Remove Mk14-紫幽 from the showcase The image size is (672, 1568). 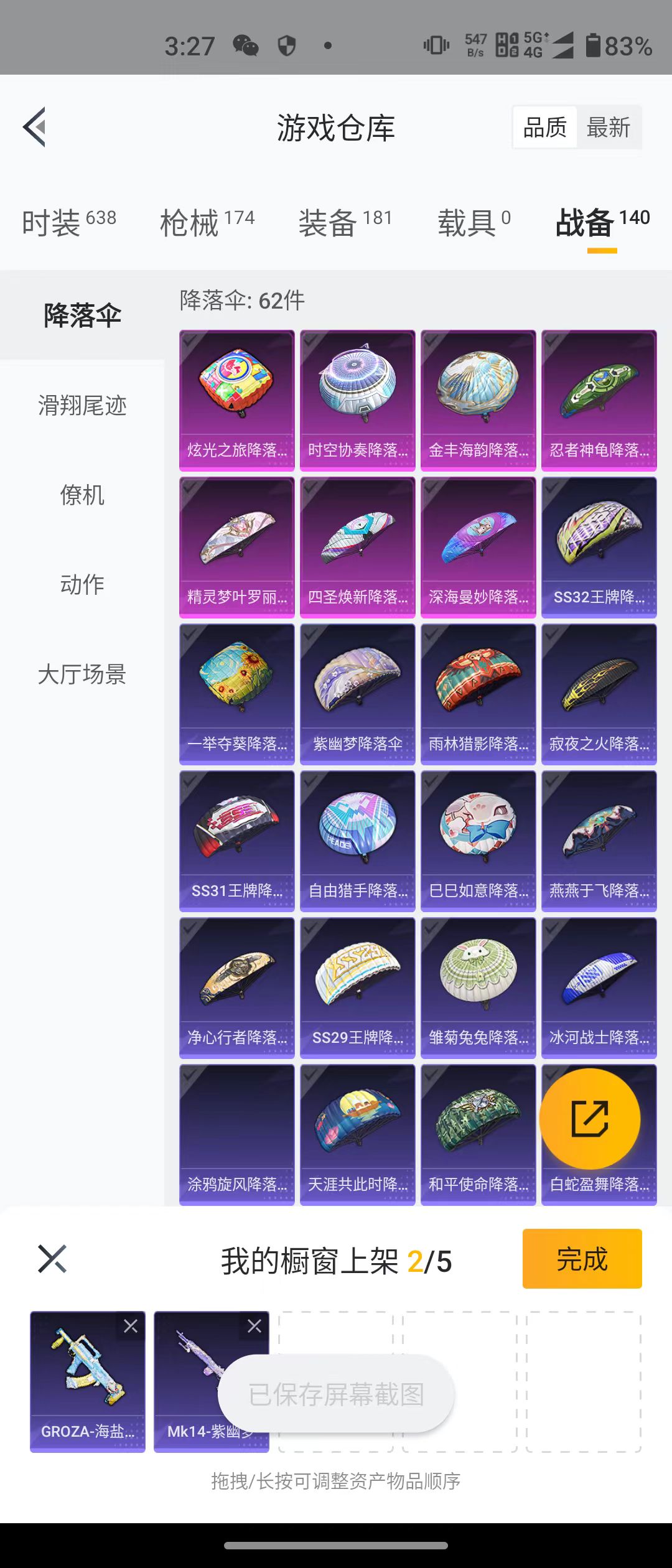tap(254, 1327)
